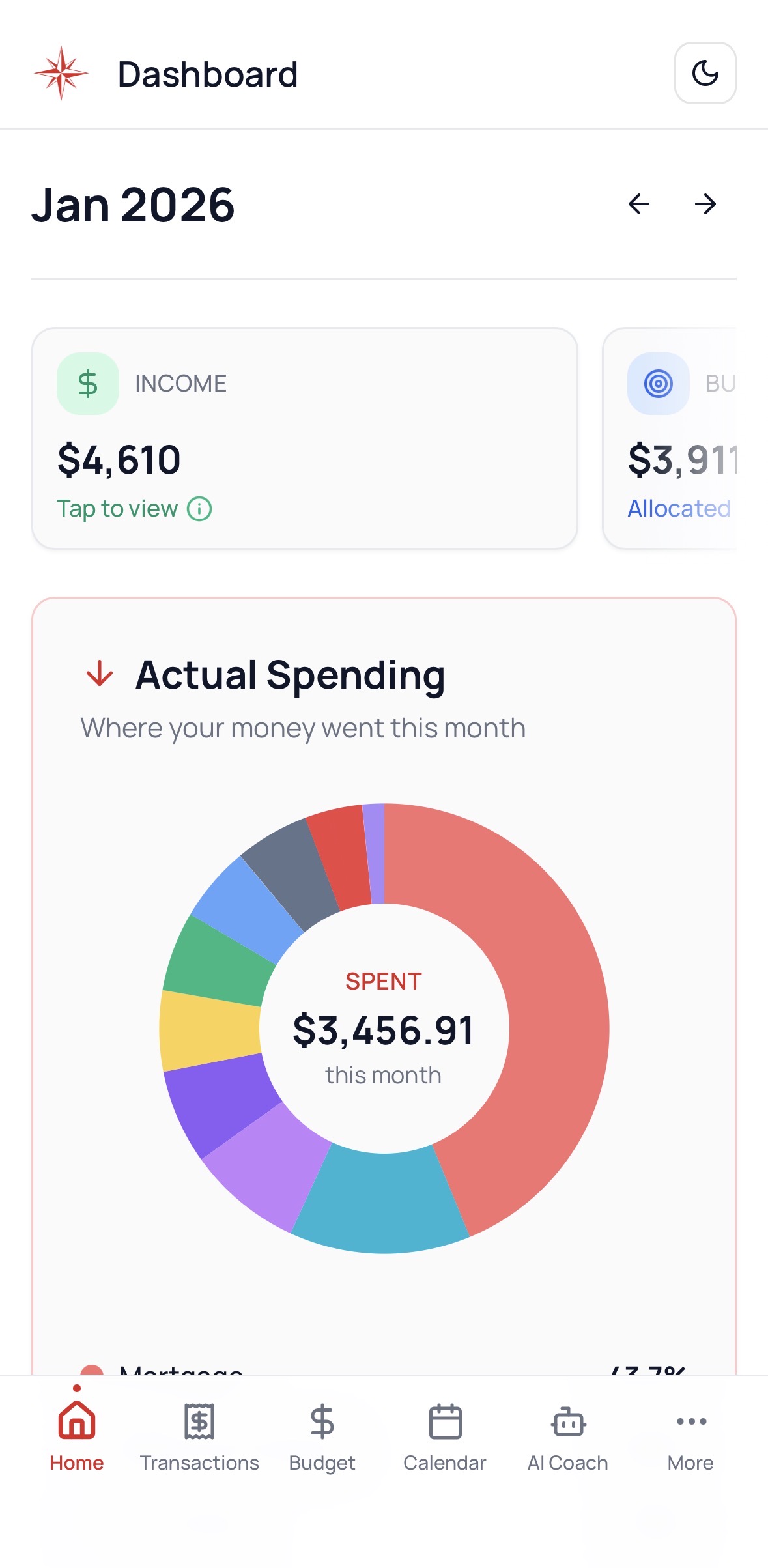Click the info circle beside Tap to view
The height and width of the screenshot is (1568, 768).
click(199, 508)
